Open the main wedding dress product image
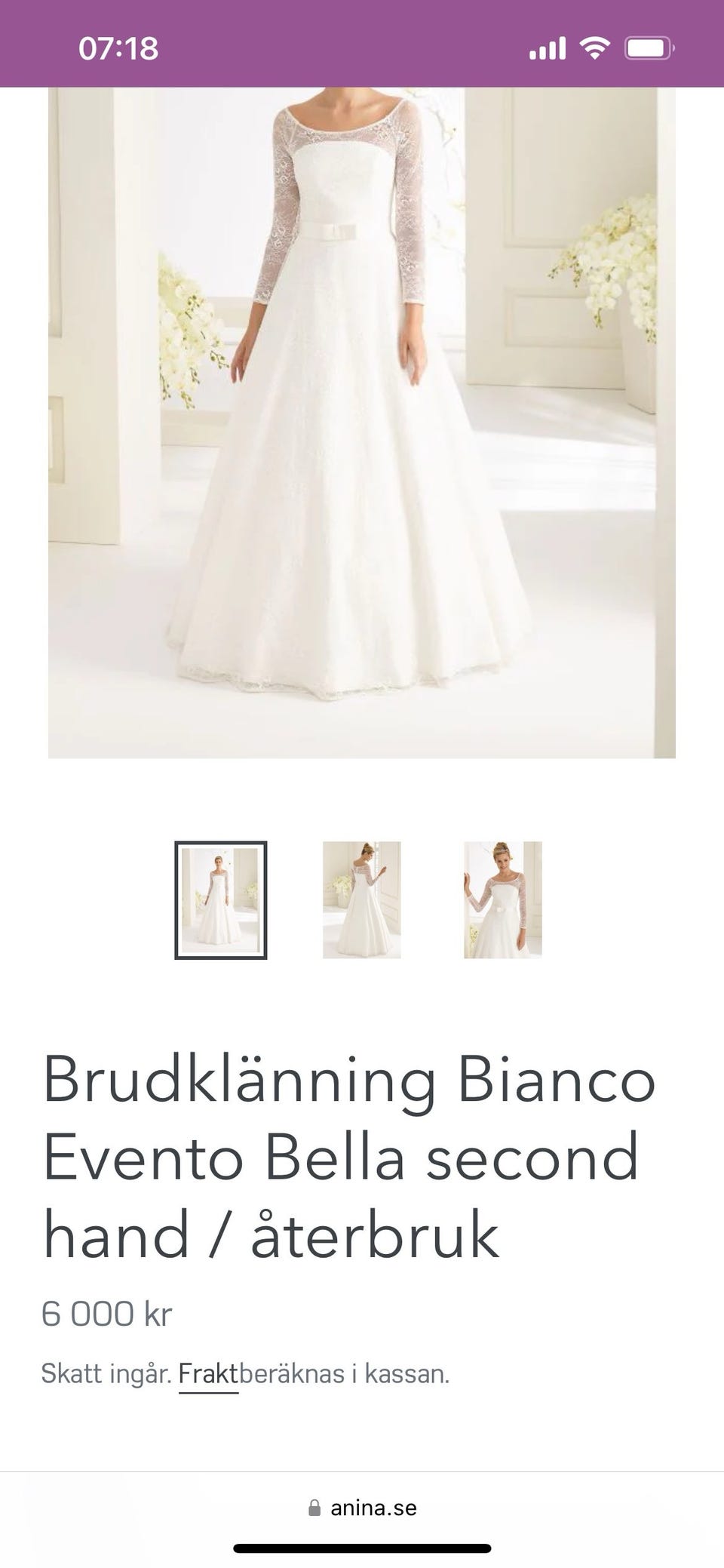724x1568 pixels. pos(362,423)
